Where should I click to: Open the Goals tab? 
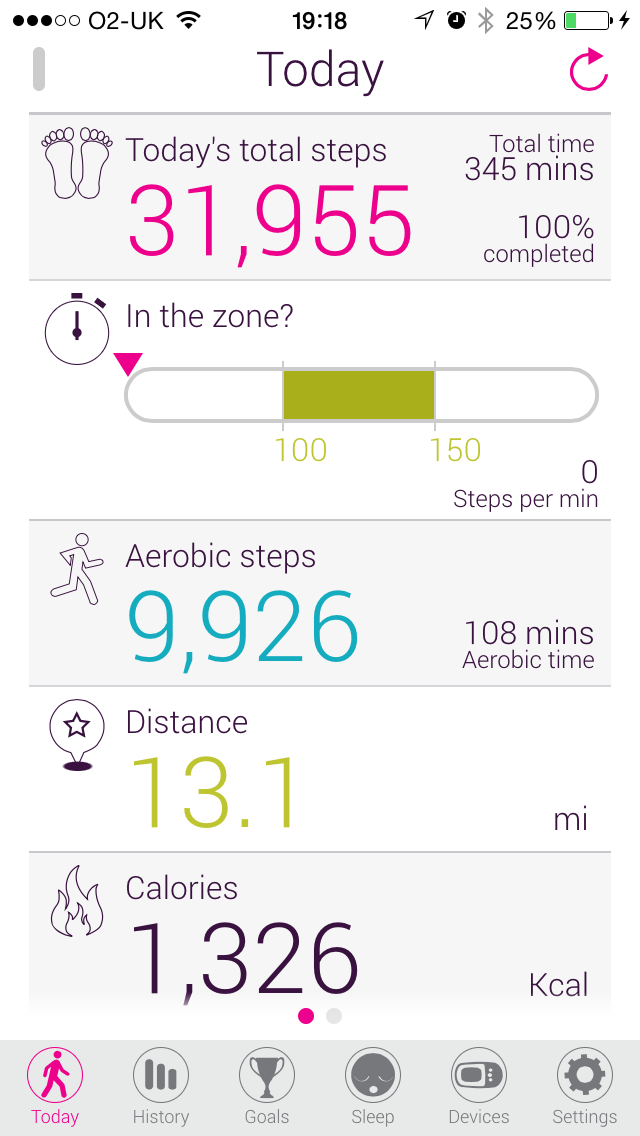pos(267,1087)
